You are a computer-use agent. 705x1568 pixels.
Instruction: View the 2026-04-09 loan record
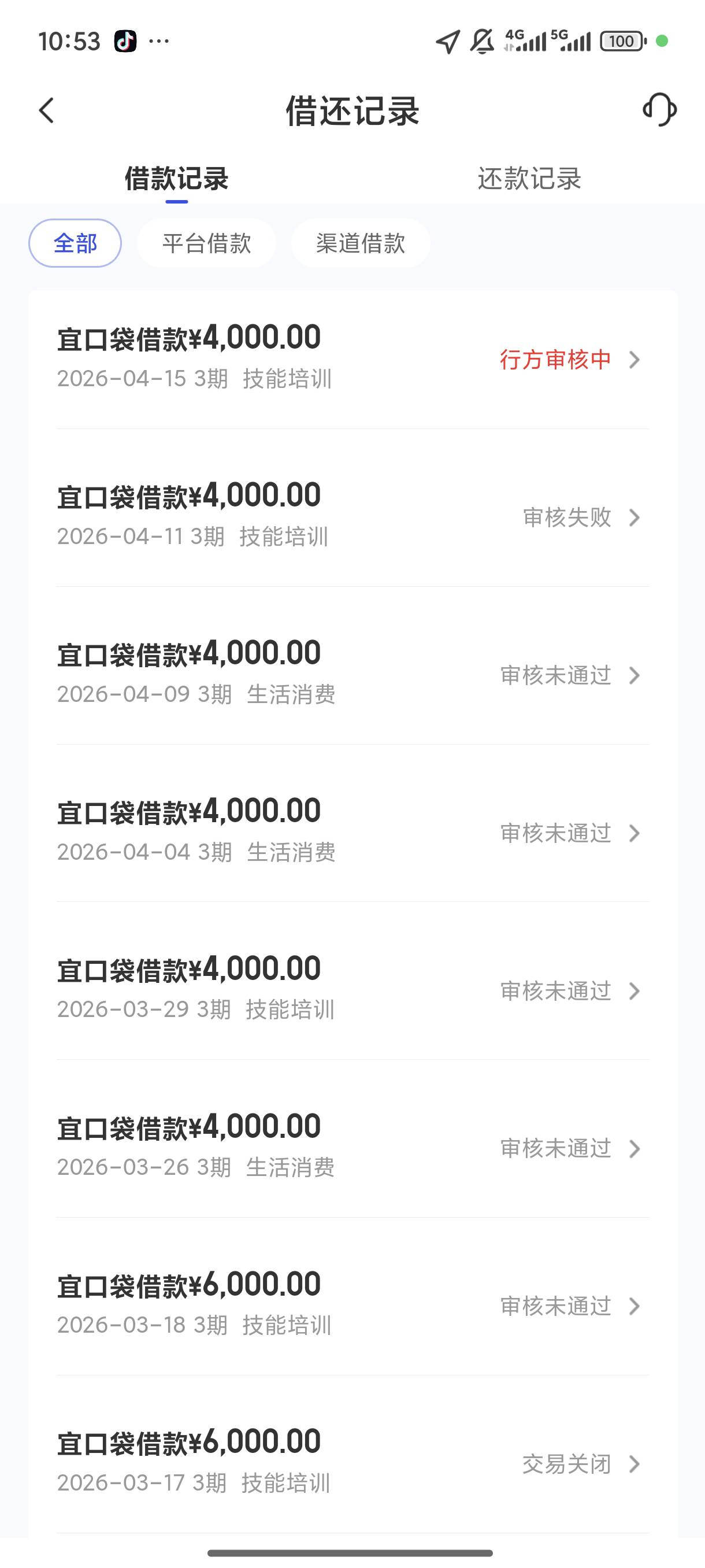tap(353, 674)
